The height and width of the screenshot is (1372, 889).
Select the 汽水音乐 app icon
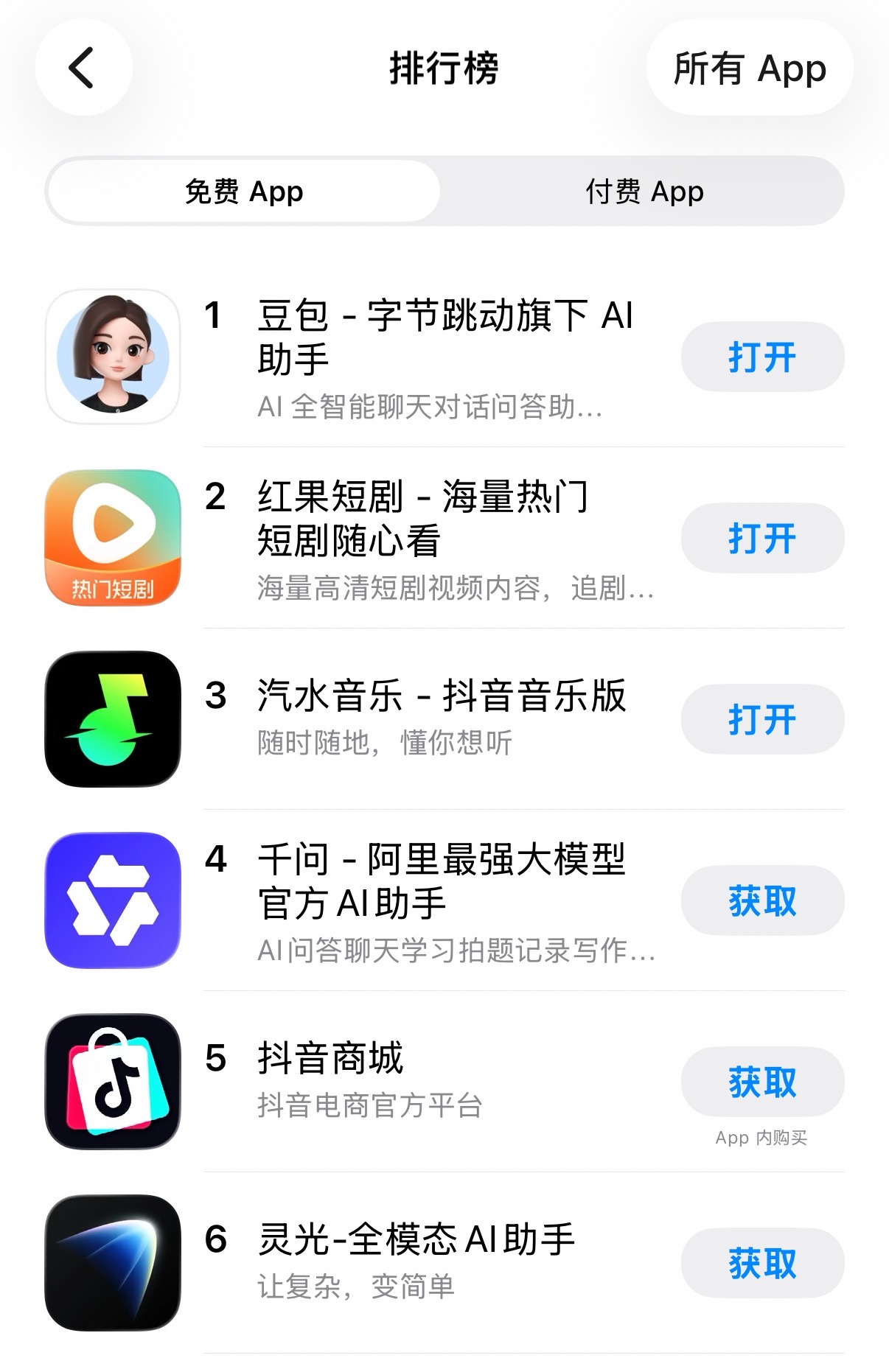click(111, 720)
